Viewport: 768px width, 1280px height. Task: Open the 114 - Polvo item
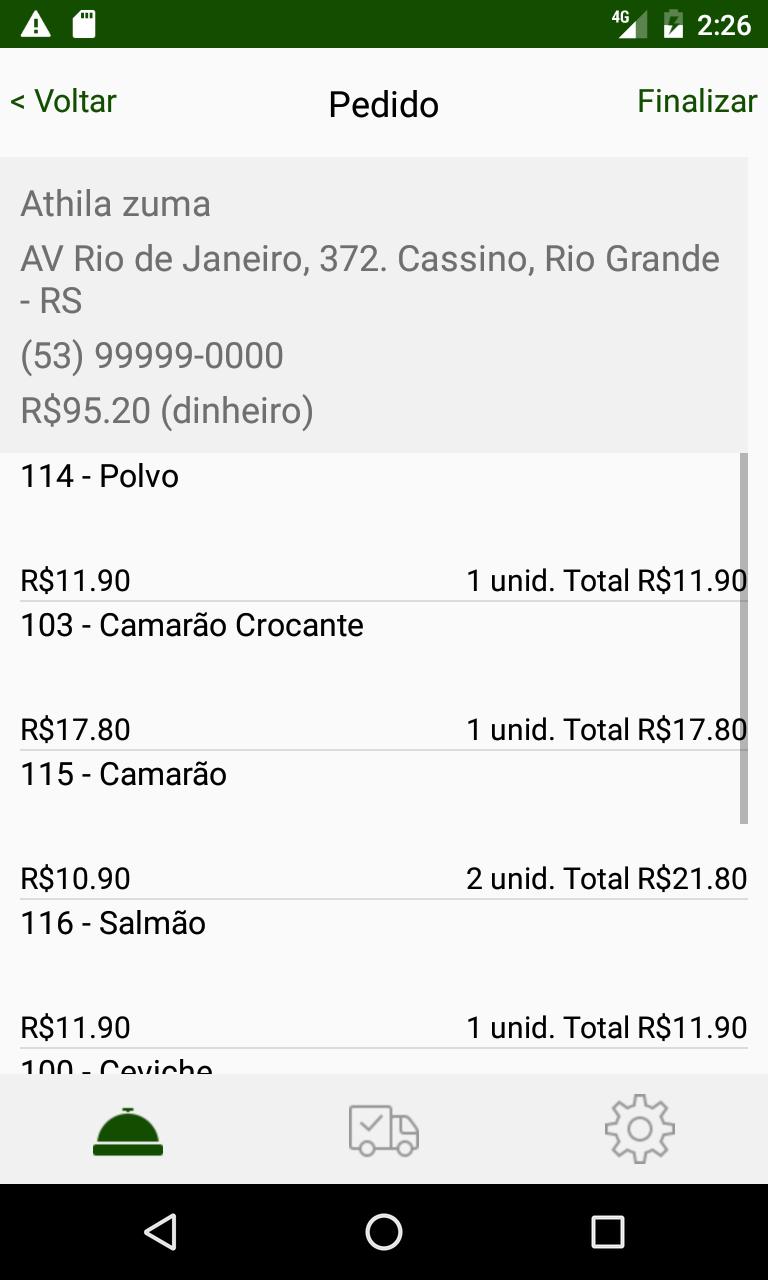click(384, 527)
